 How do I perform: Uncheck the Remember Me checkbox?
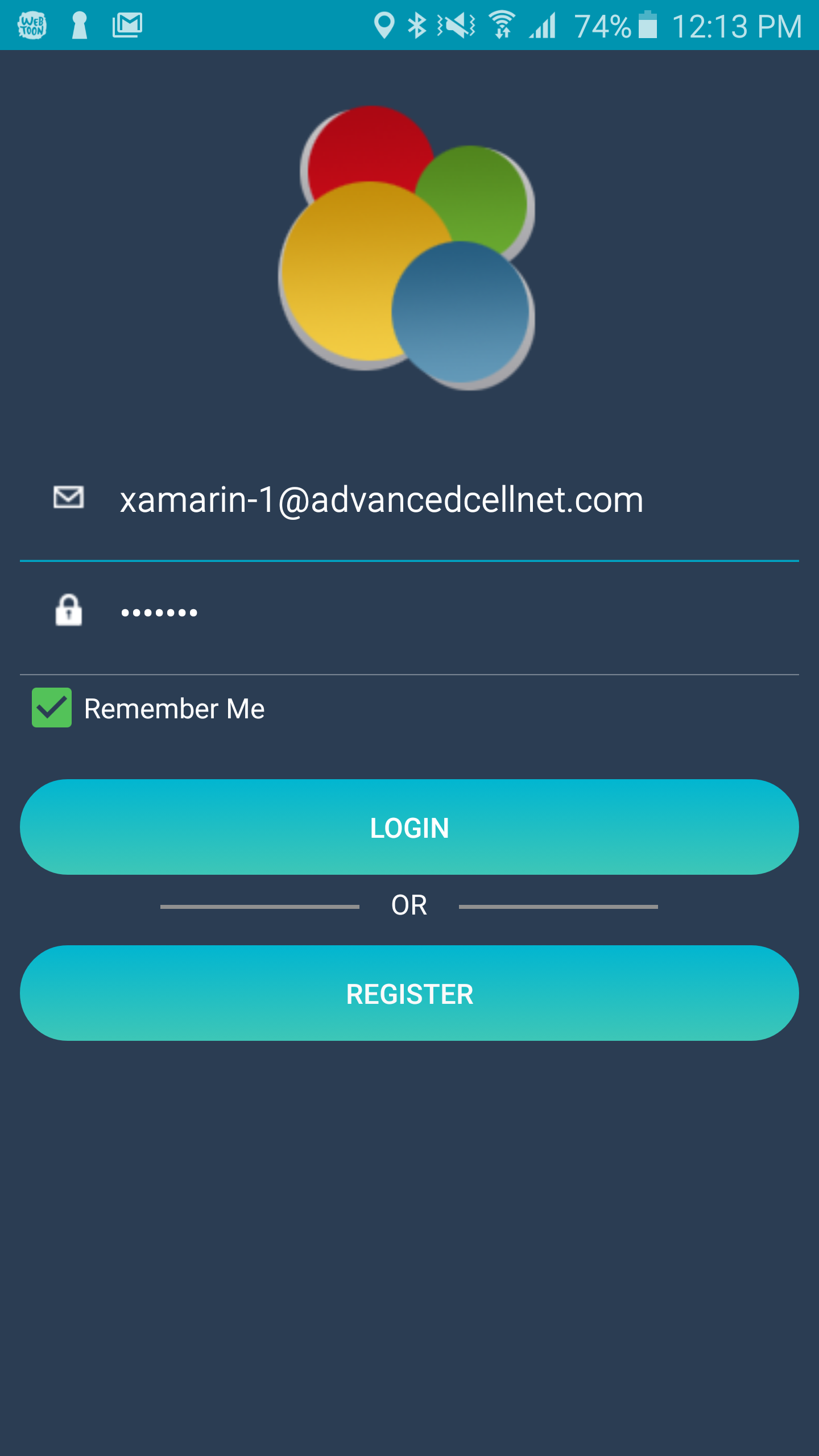click(52, 708)
